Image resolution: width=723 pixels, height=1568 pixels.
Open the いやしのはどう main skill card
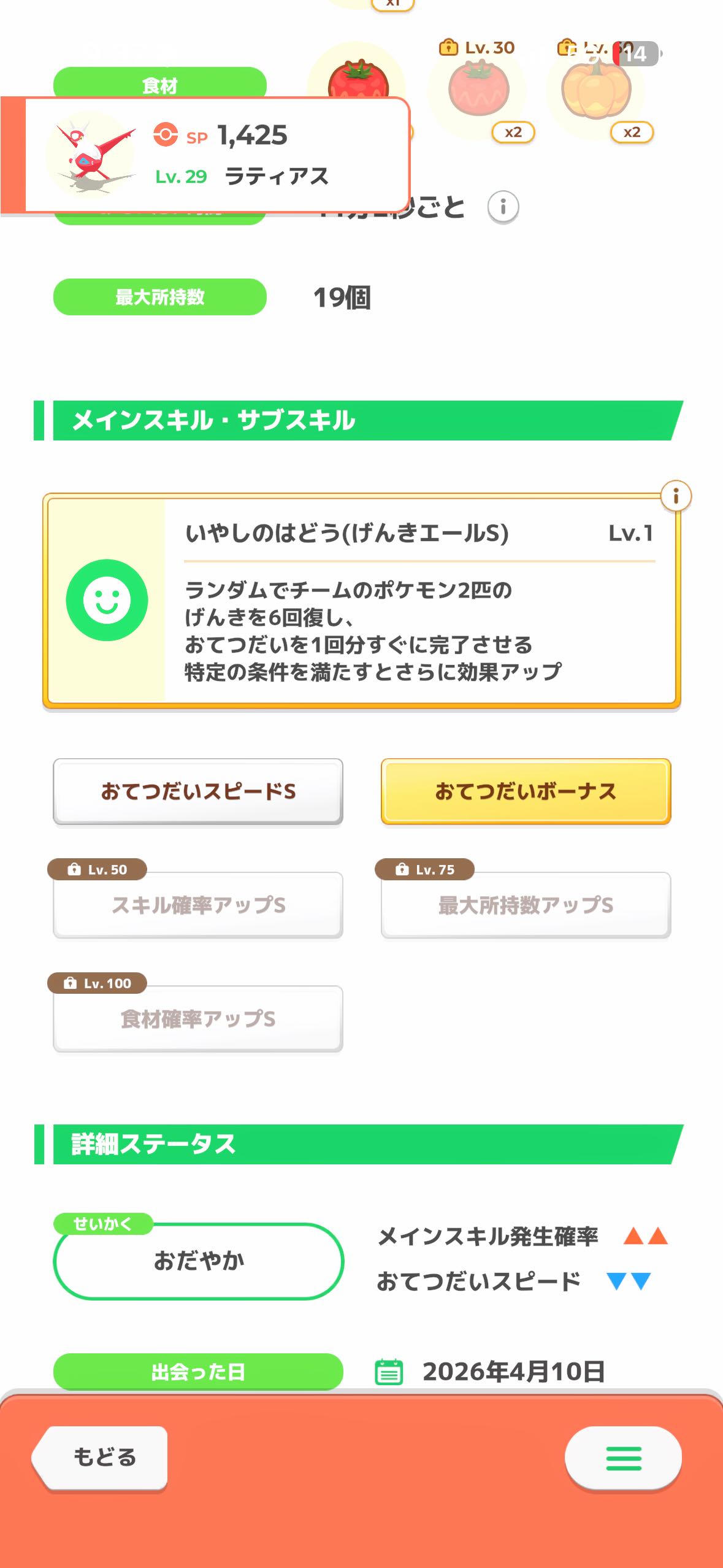click(x=361, y=601)
